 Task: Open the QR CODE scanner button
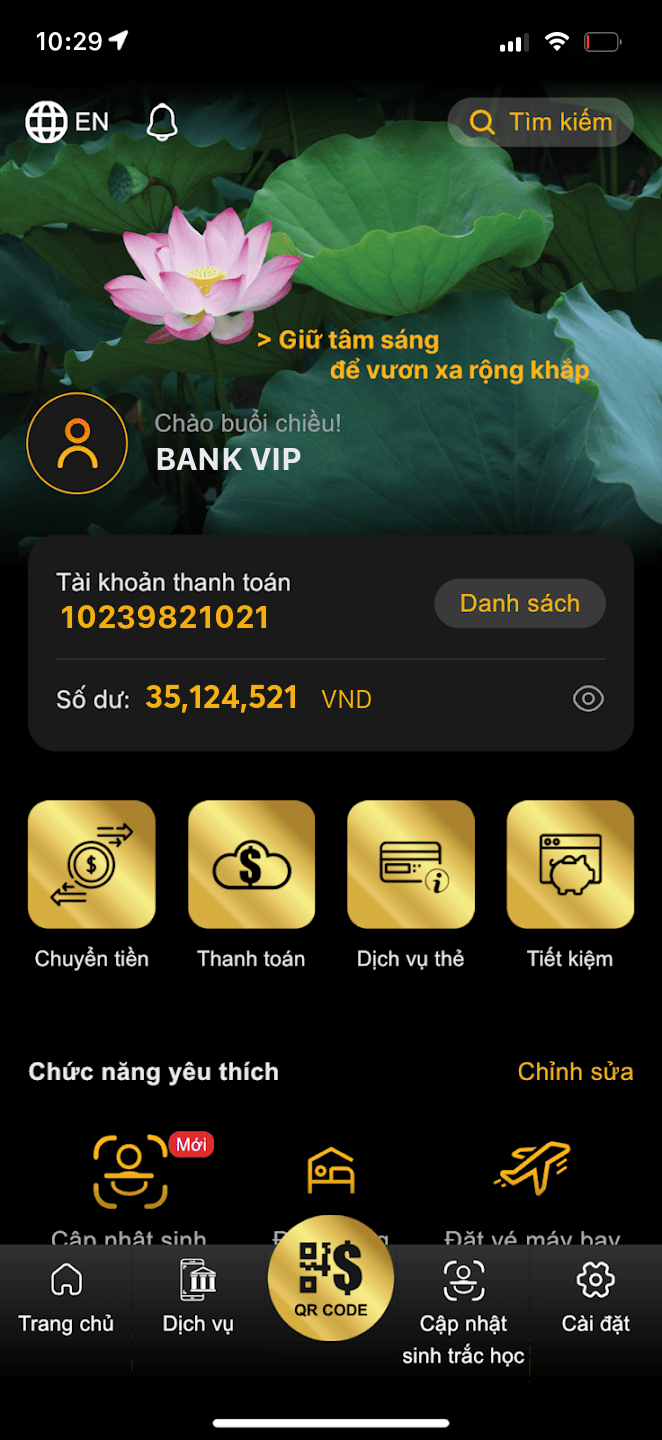[331, 1278]
